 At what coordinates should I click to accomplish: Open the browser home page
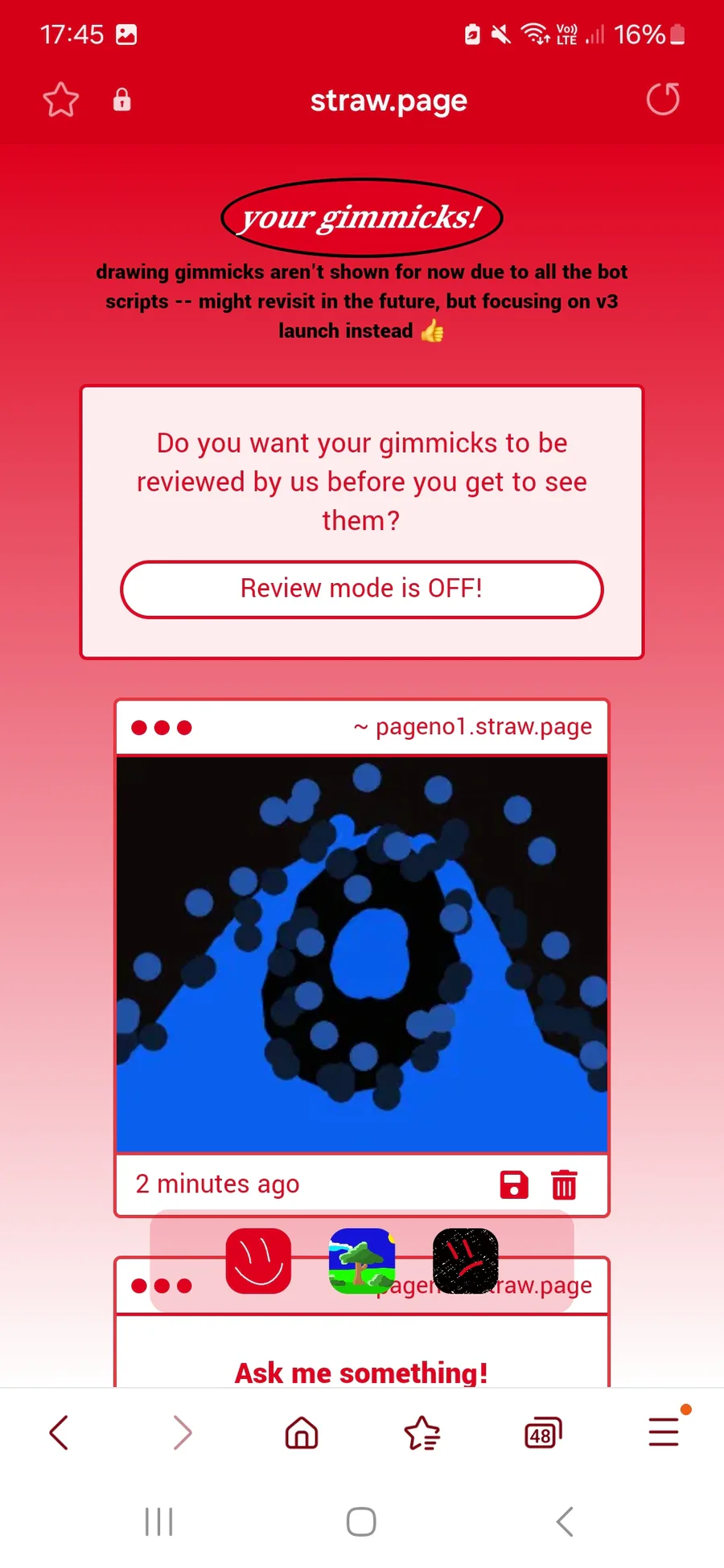click(x=302, y=1433)
